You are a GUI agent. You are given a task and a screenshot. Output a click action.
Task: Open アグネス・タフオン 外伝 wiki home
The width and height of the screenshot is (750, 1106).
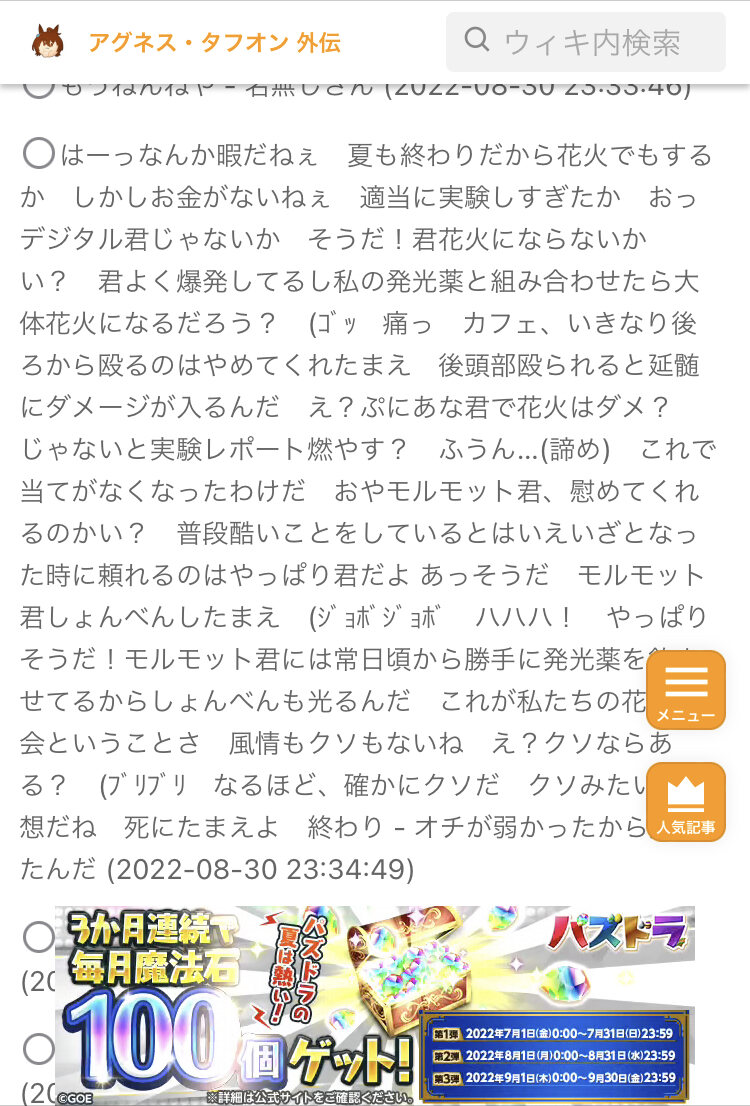pos(214,42)
